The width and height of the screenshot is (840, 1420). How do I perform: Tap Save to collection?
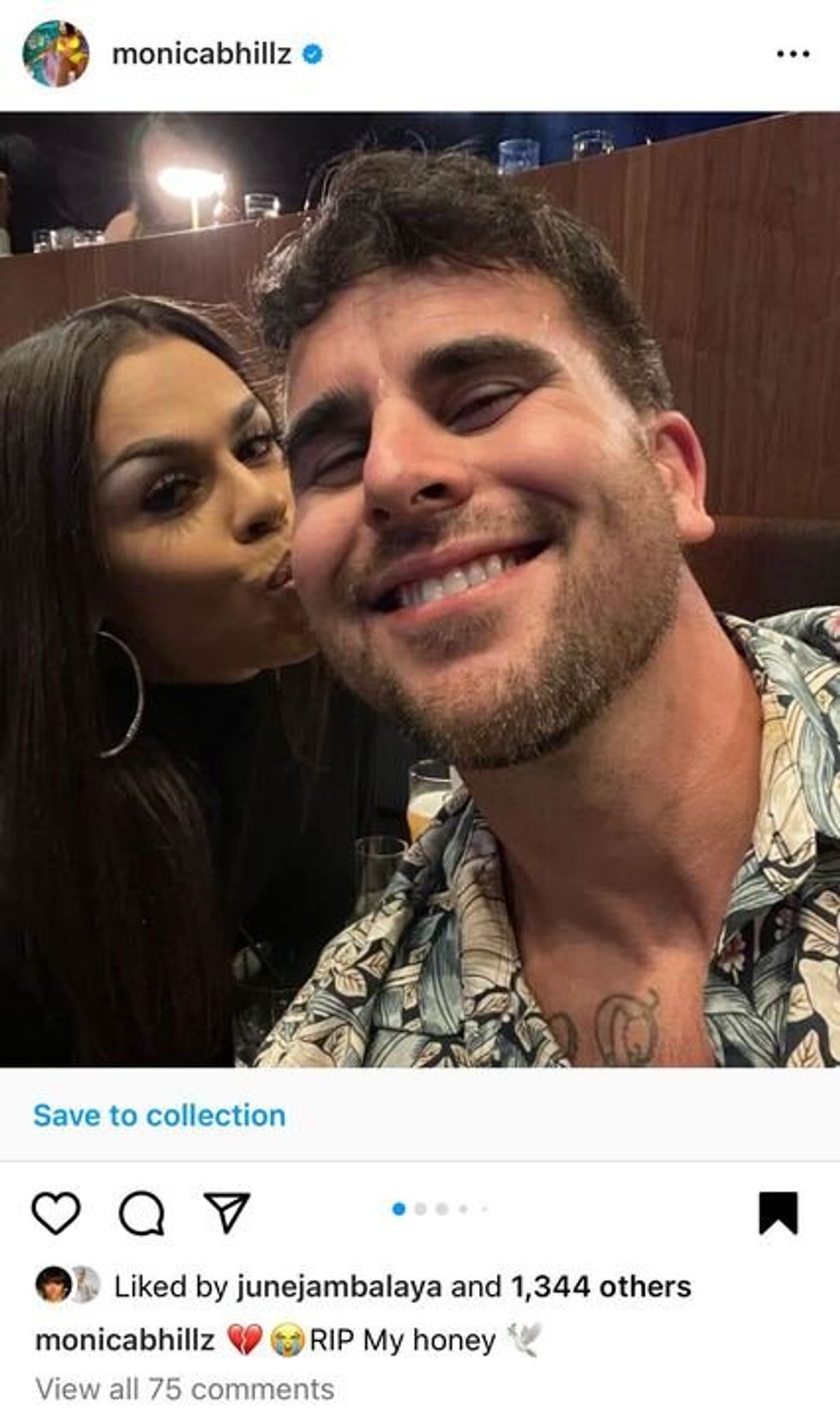(159, 1115)
